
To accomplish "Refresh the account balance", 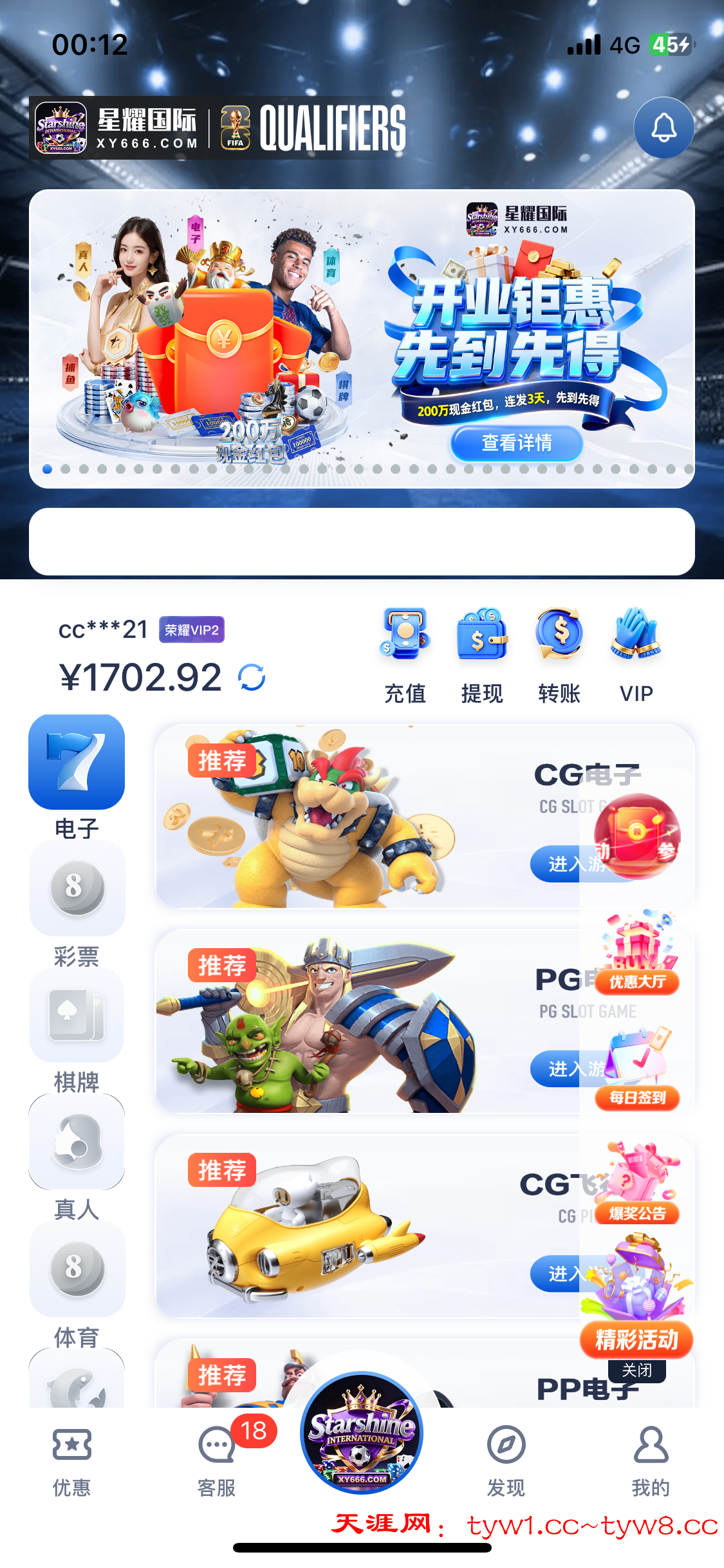I will pos(252,678).
